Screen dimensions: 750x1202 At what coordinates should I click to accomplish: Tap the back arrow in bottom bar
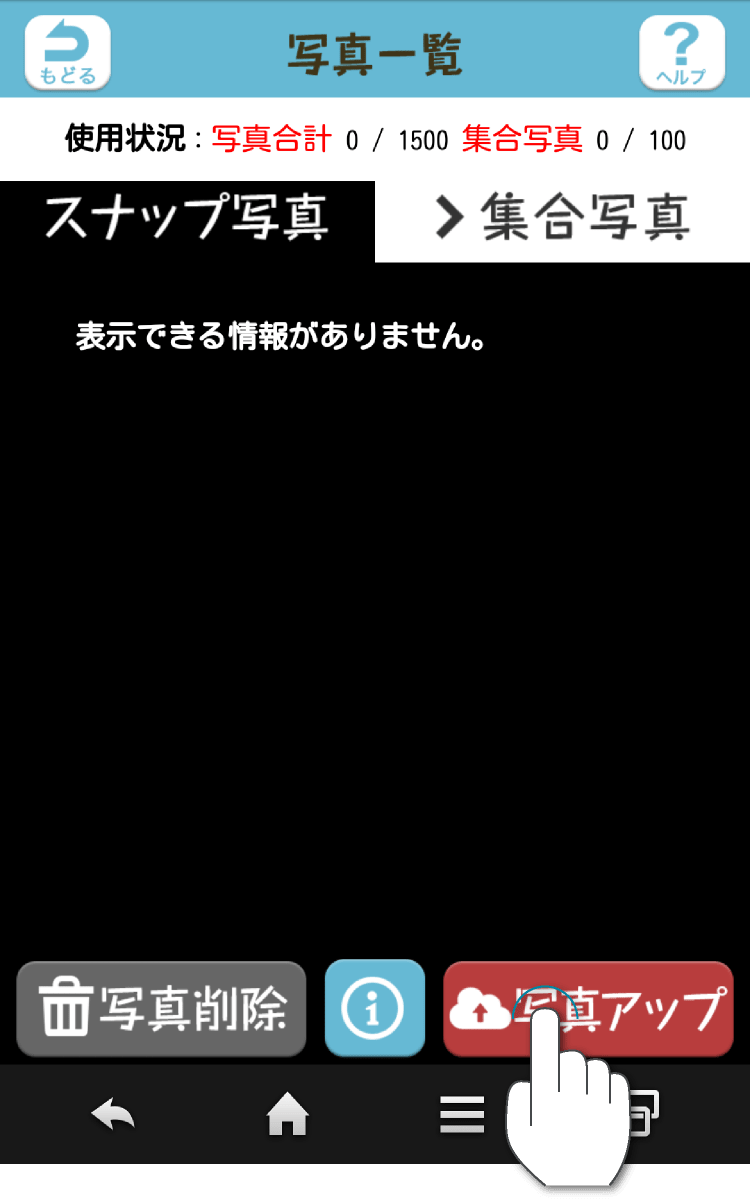tap(113, 1114)
